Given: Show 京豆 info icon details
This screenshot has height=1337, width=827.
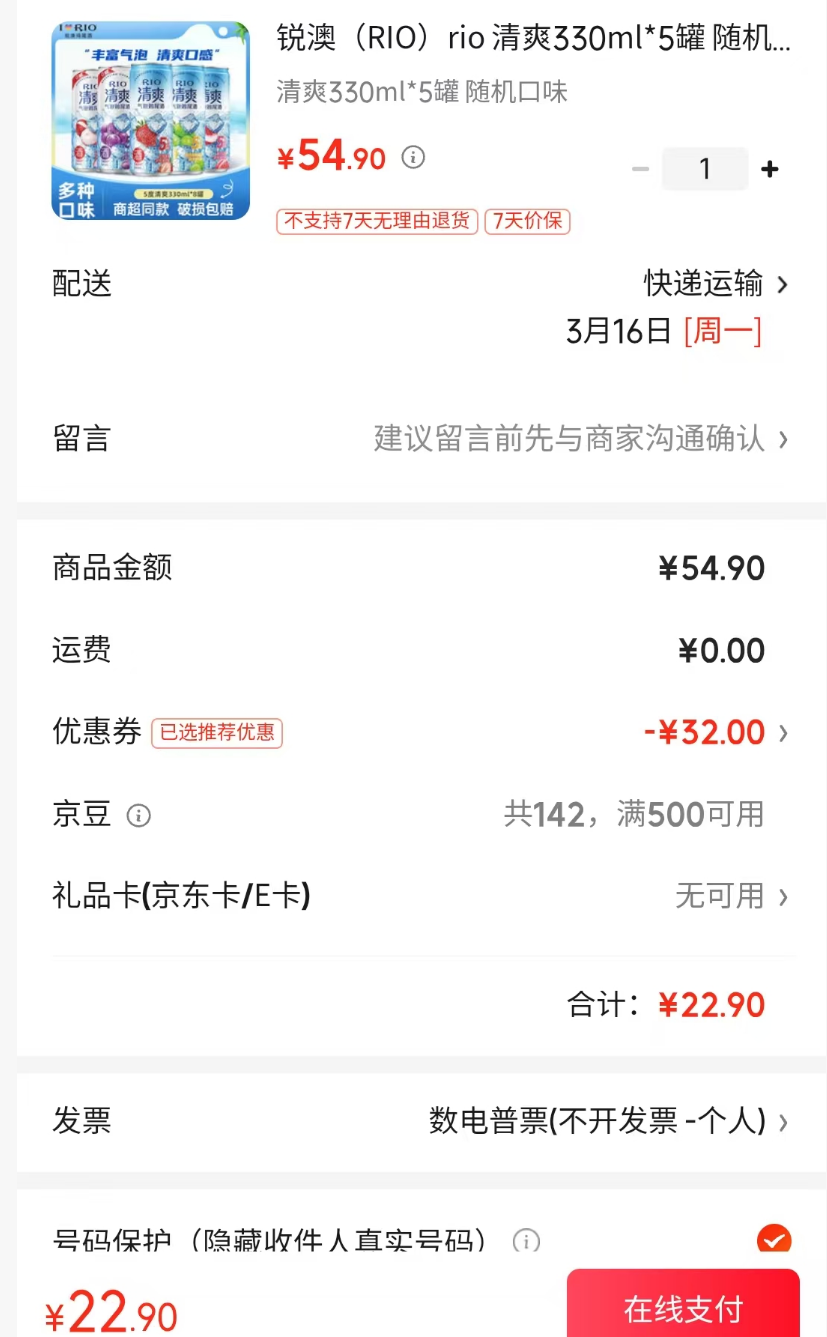Looking at the screenshot, I should (139, 816).
